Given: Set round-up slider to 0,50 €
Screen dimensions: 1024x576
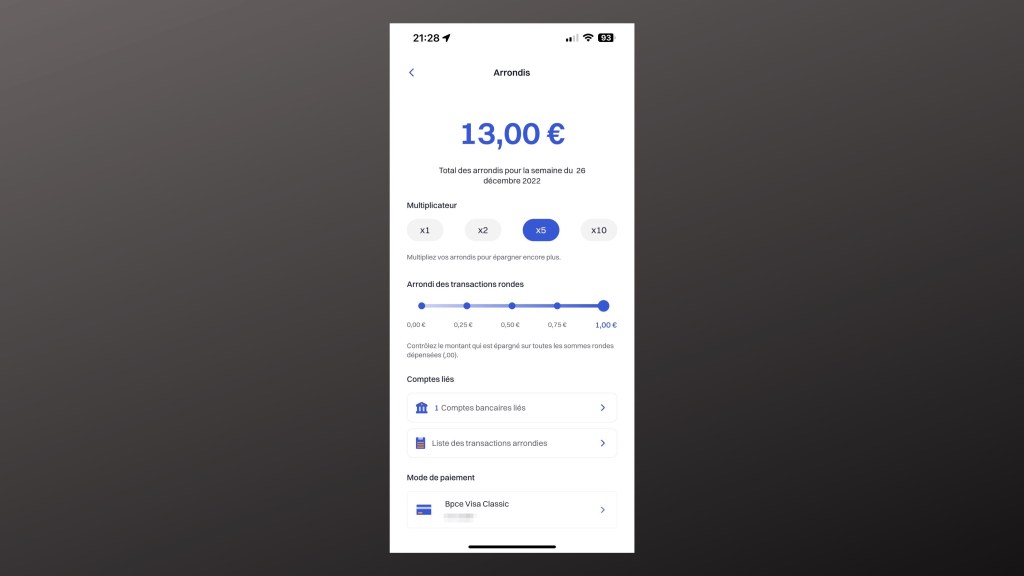Looking at the screenshot, I should 512,306.
